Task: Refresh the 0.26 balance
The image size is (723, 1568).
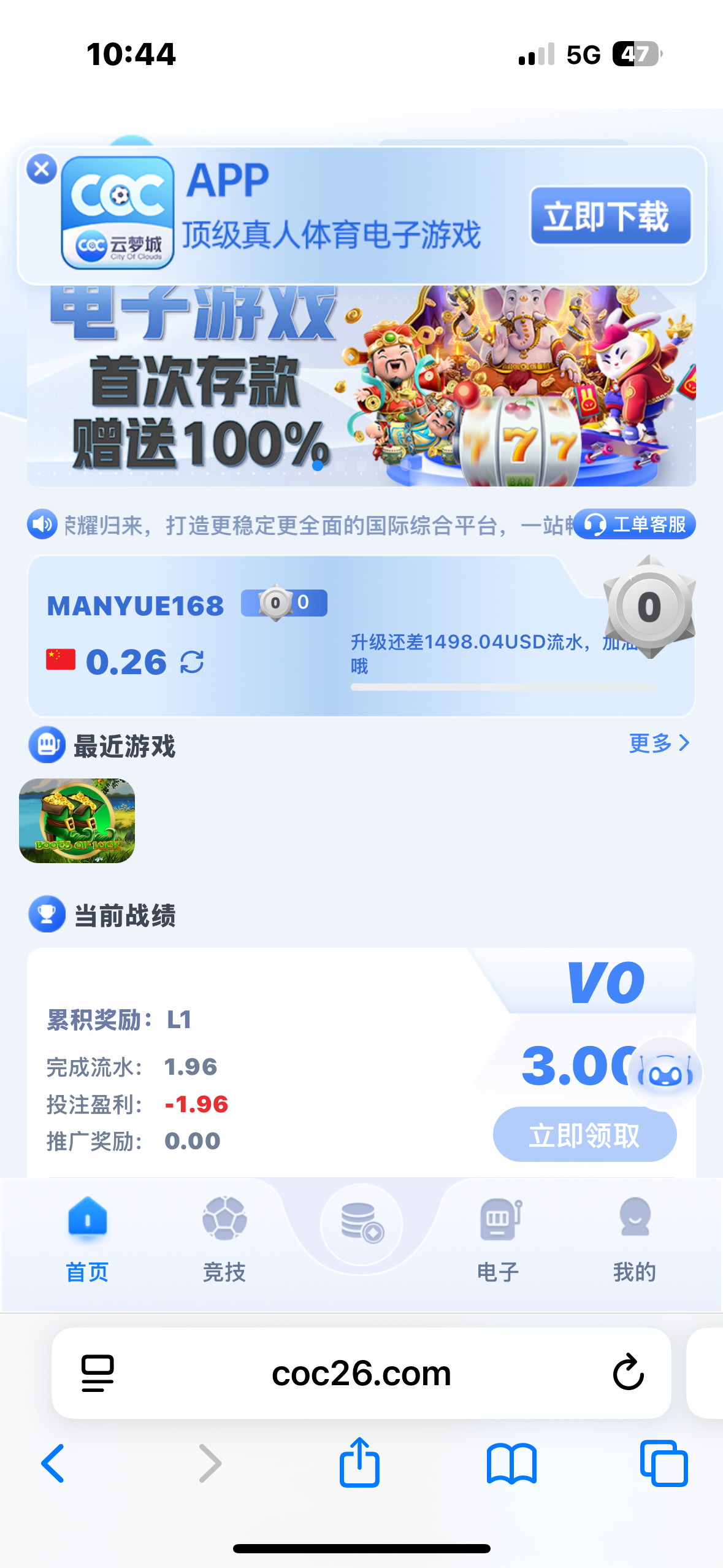Action: tap(192, 663)
